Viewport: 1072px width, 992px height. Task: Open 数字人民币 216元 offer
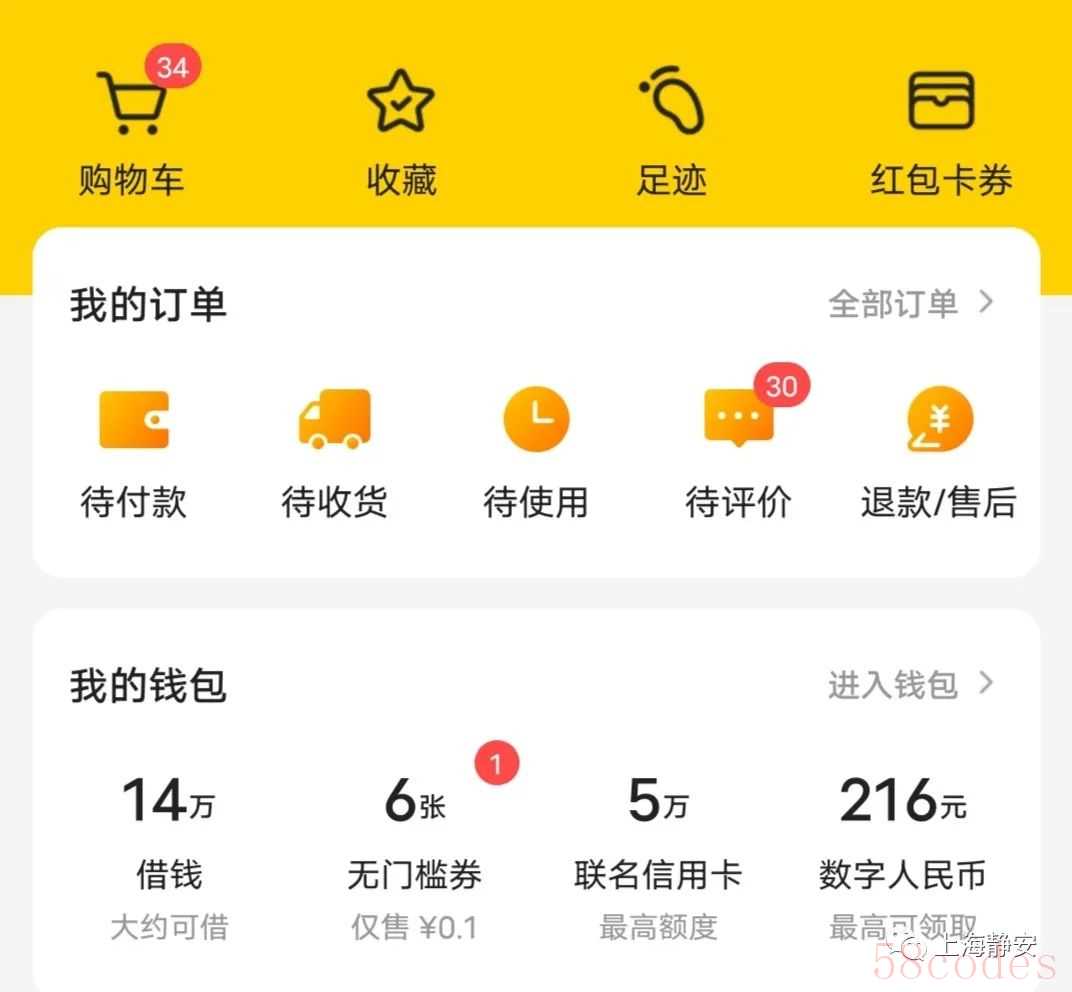(903, 850)
